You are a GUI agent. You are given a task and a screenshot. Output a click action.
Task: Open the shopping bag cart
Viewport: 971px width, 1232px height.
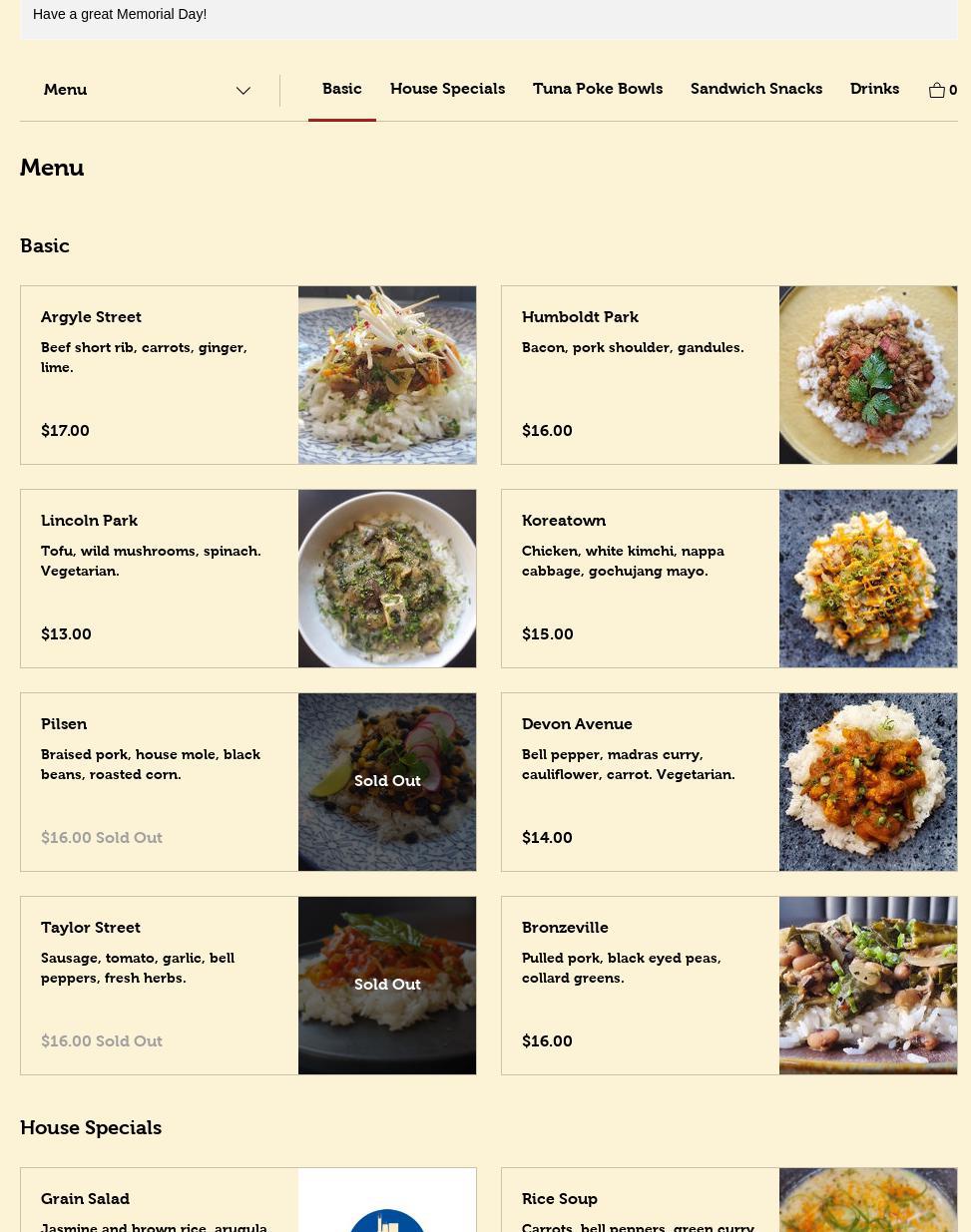941,90
